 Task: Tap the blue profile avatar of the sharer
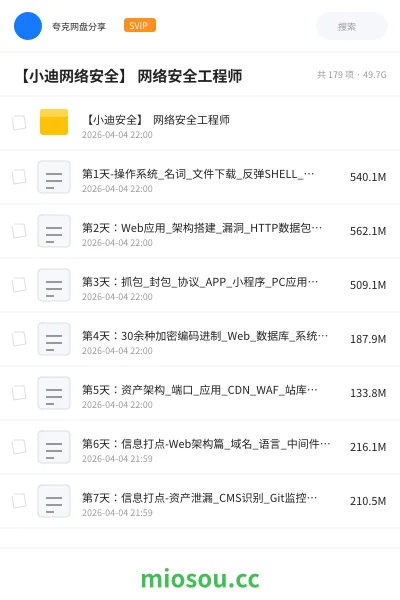28,26
